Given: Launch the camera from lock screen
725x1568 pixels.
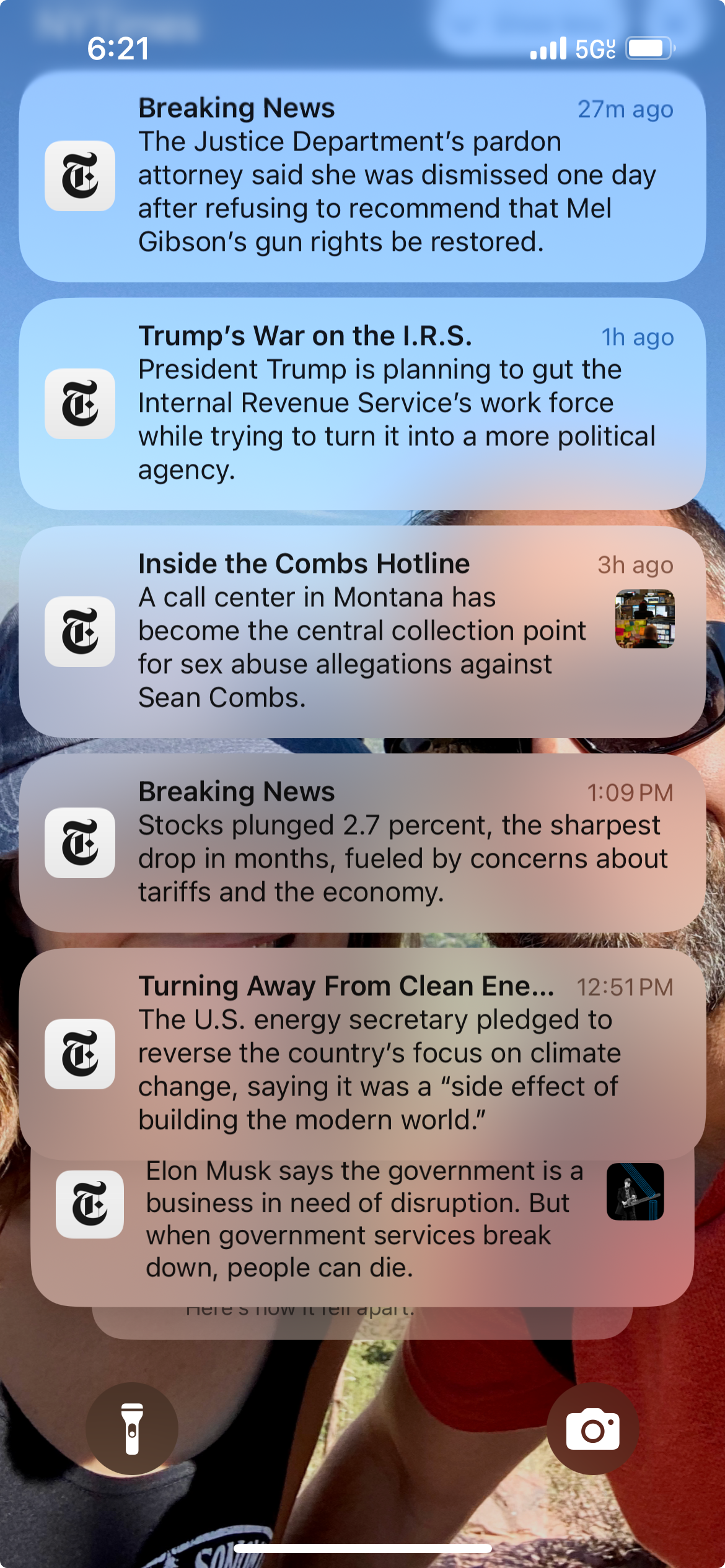Looking at the screenshot, I should (x=592, y=1429).
